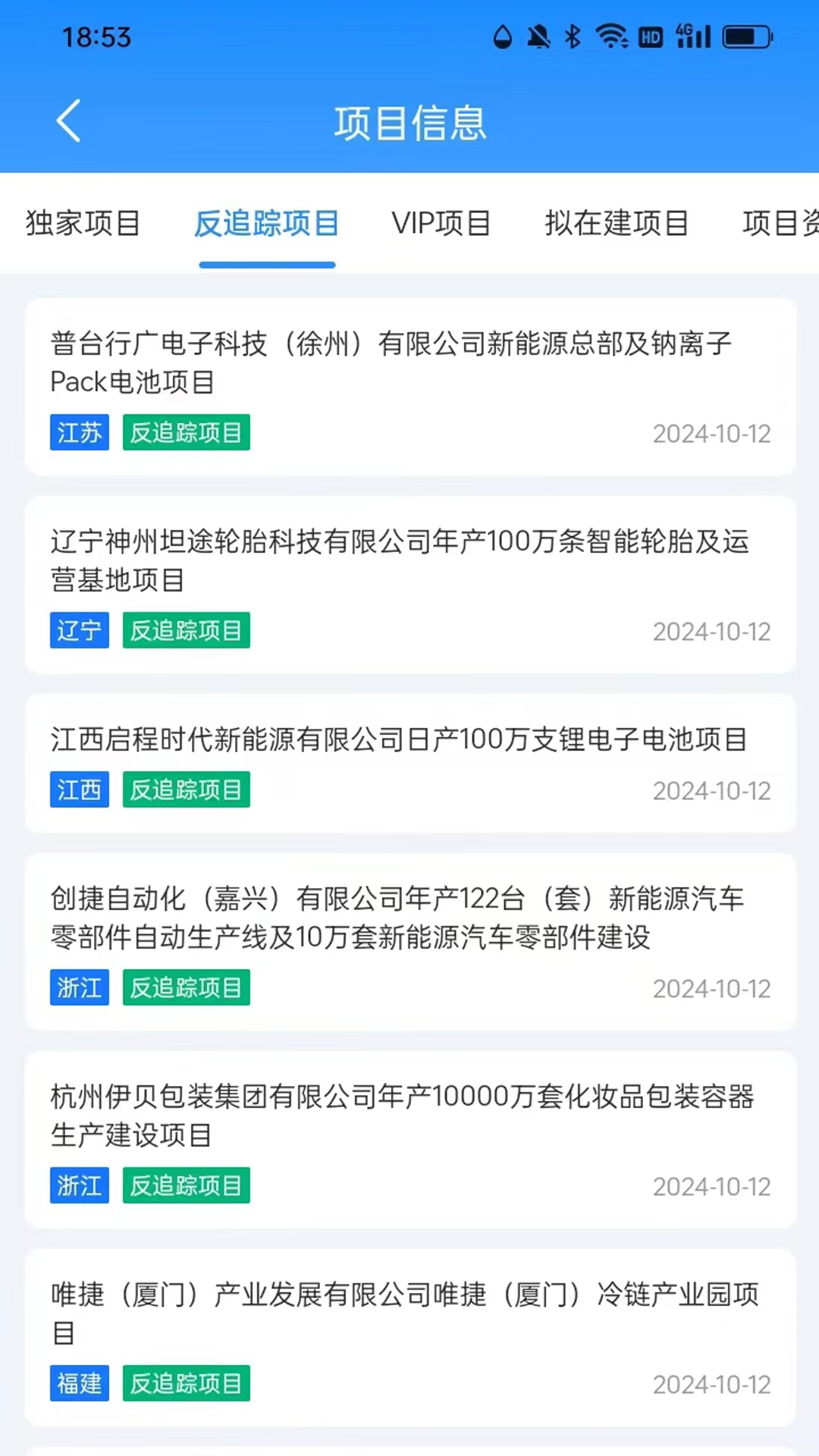Select the 江苏 region tag
The height and width of the screenshot is (1456, 819).
(79, 432)
